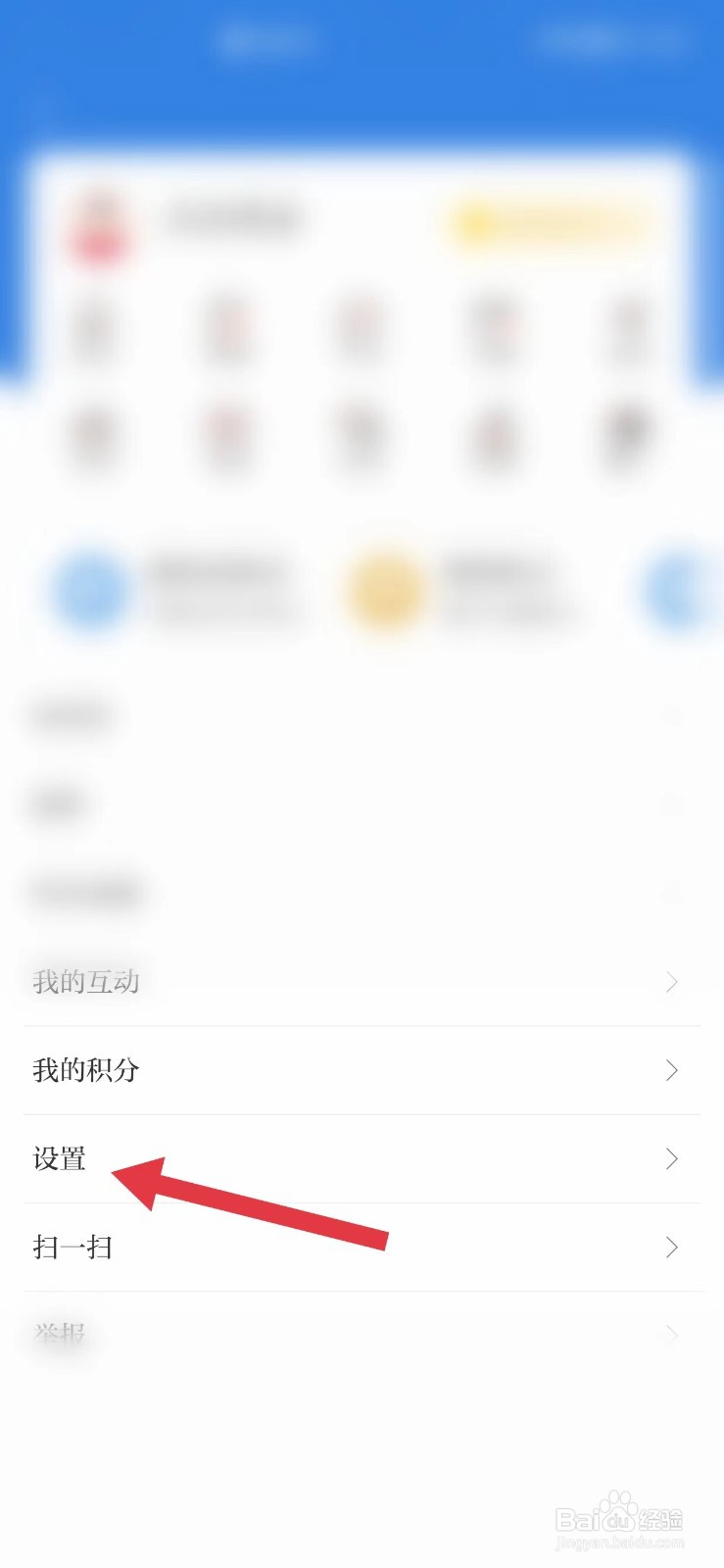Expand the 我的积分 row chevron

[x=671, y=1070]
